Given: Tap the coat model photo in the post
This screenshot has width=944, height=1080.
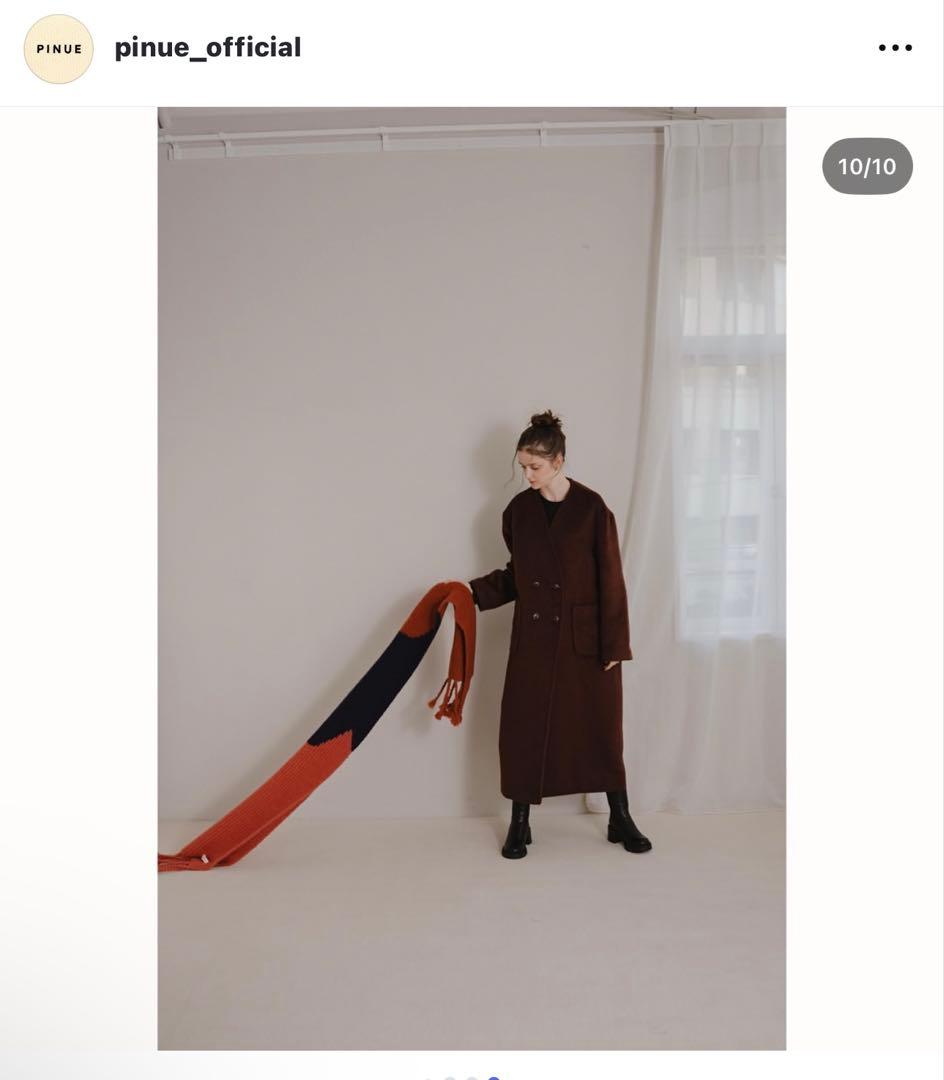Looking at the screenshot, I should [x=471, y=578].
